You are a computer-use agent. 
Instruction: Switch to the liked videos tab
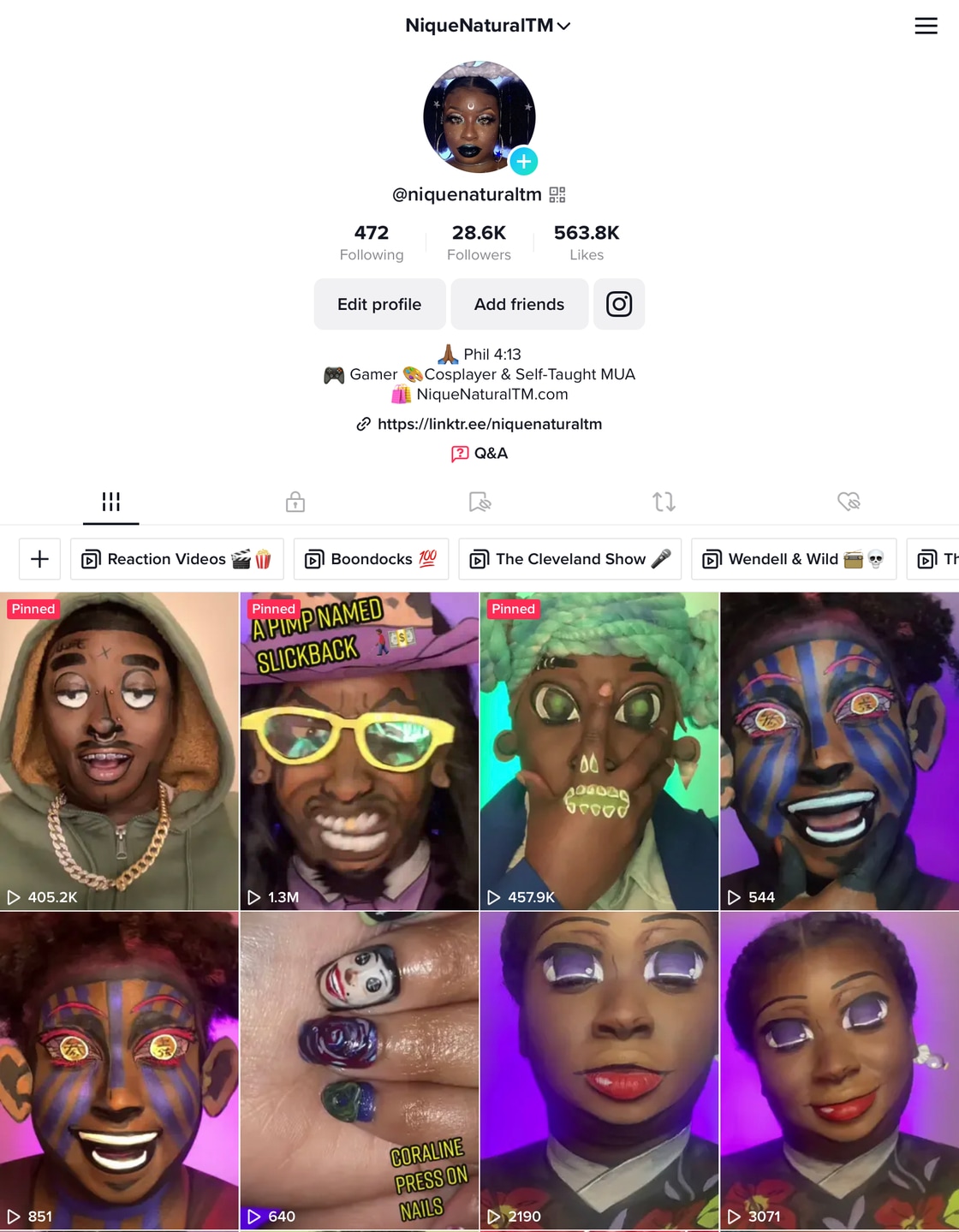pyautogui.click(x=848, y=502)
